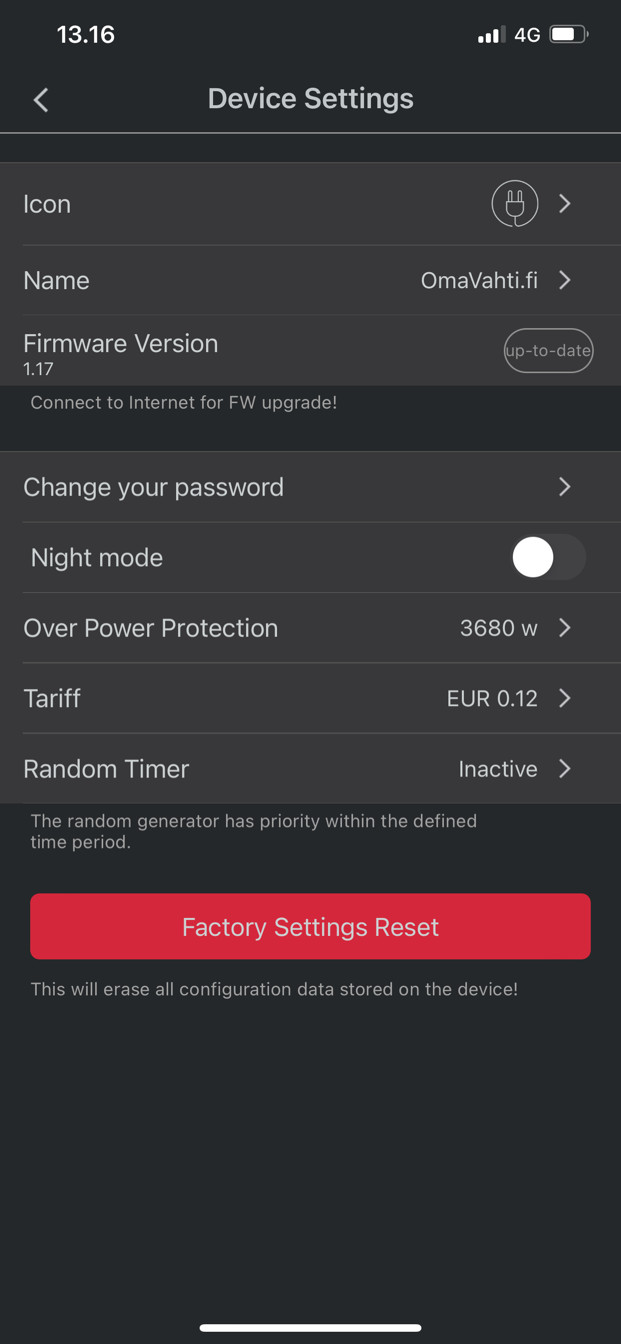621x1344 pixels.
Task: Open Change your password
Action: point(310,487)
